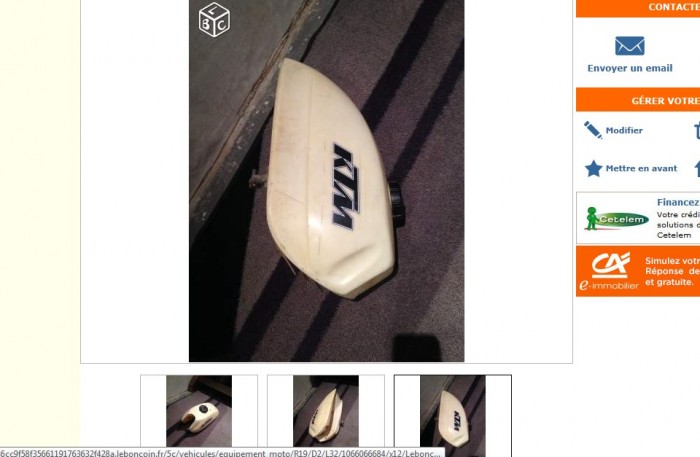The height and width of the screenshot is (457, 700).
Task: Open the main KTM tank photo
Action: coord(326,180)
